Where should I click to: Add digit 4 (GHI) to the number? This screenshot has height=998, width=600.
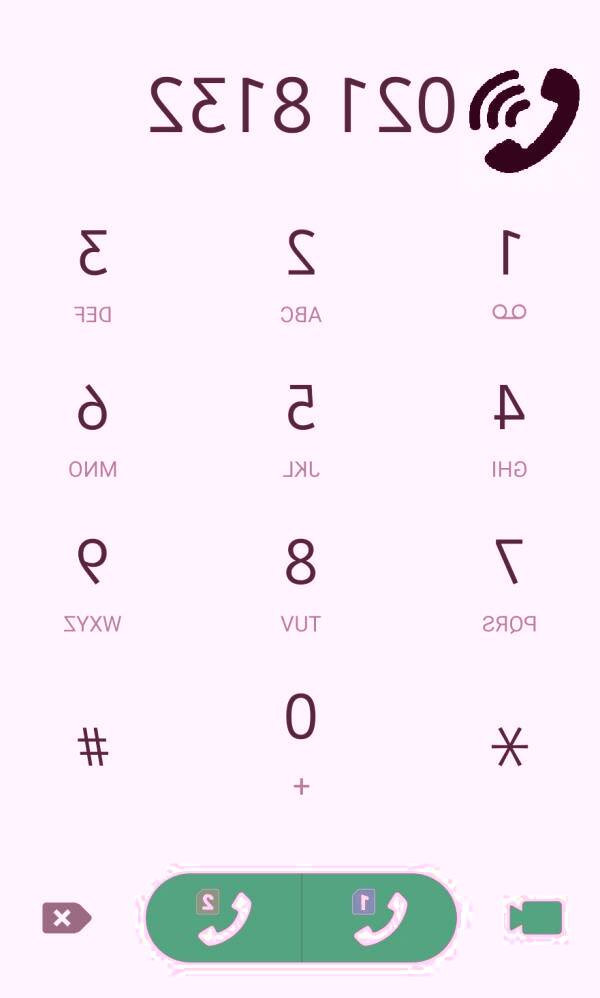[x=509, y=425]
